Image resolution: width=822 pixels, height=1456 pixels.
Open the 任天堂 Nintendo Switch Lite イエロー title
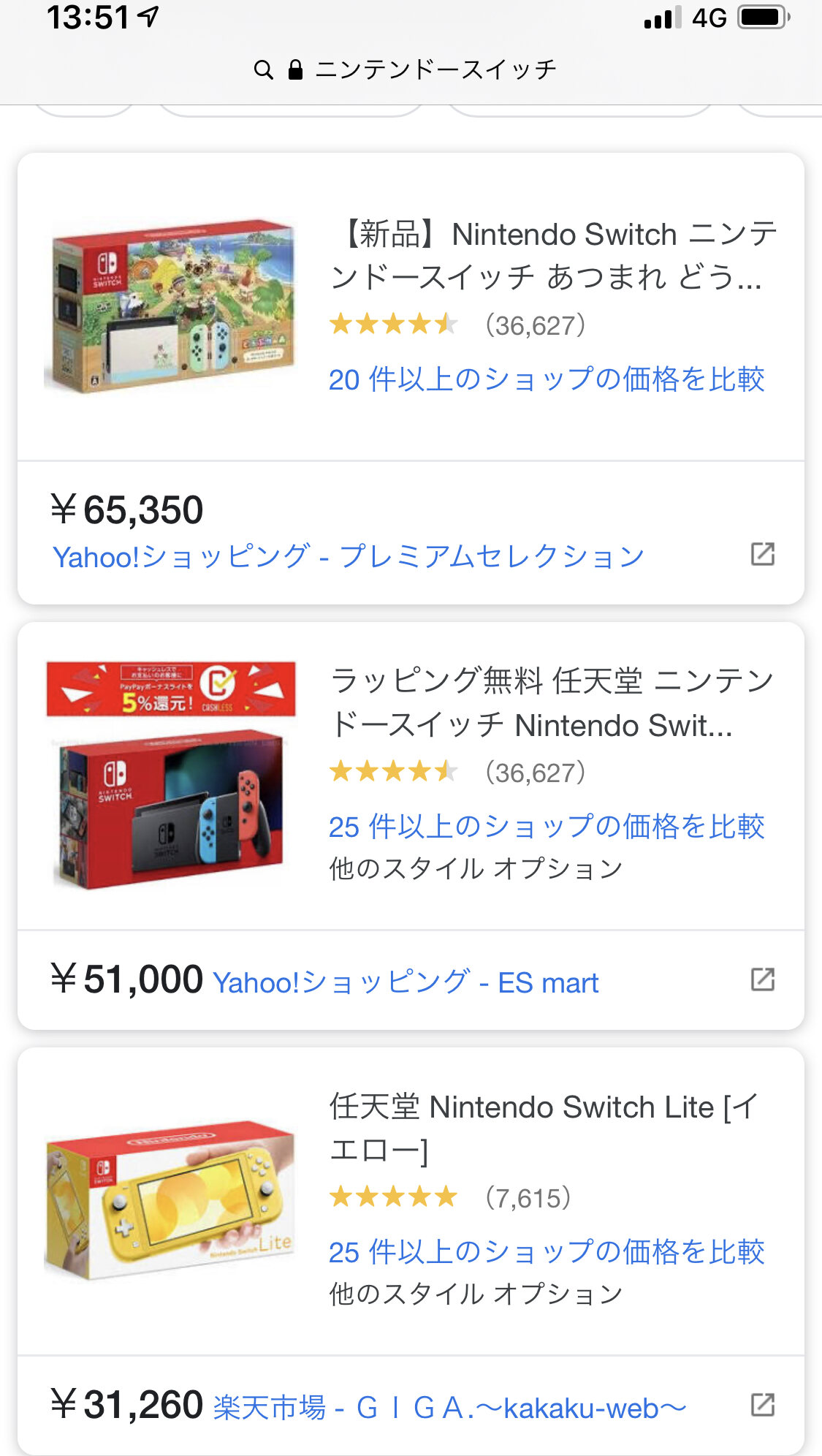pos(544,1128)
